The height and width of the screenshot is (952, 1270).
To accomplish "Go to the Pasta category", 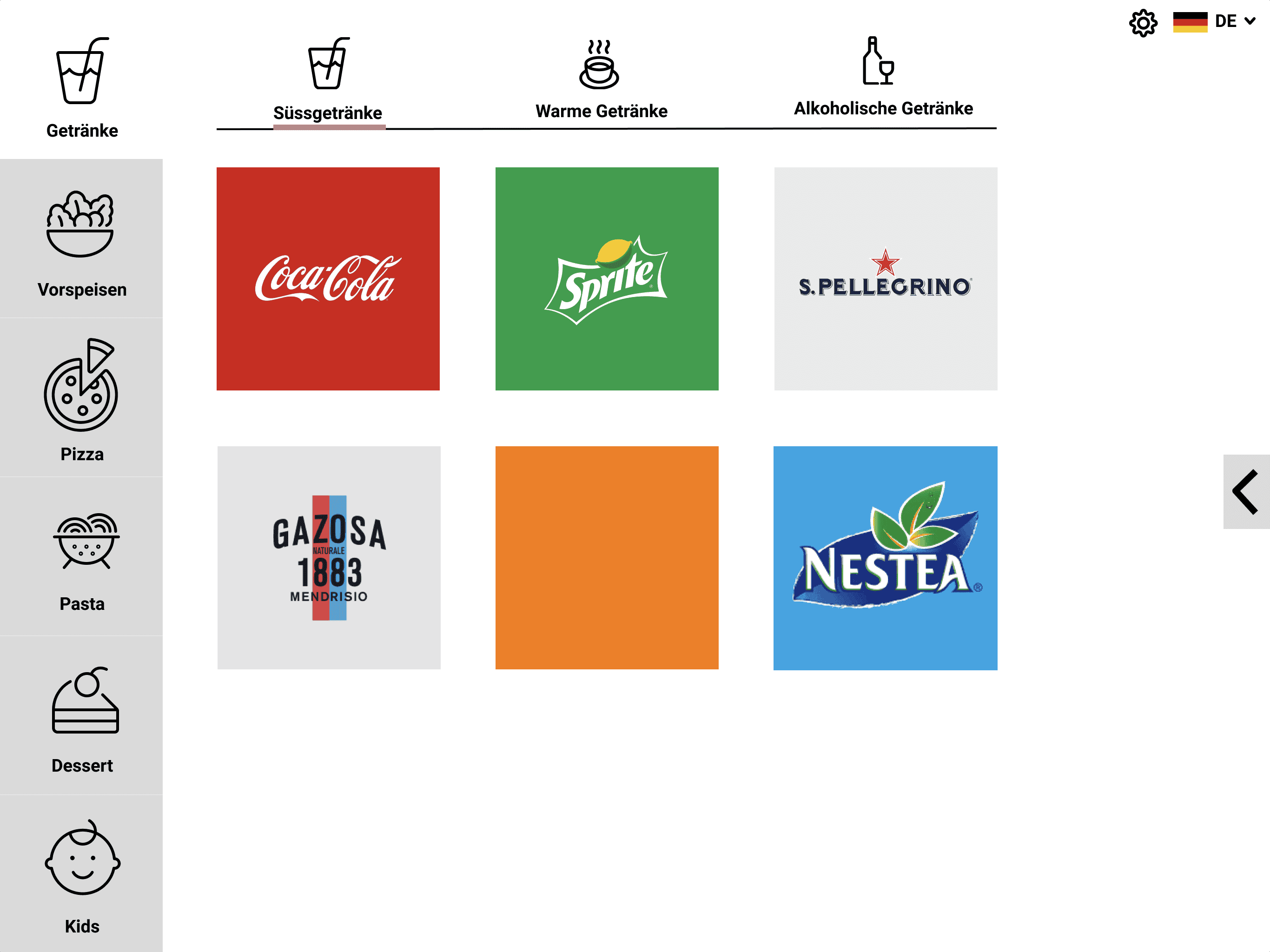I will [81, 560].
